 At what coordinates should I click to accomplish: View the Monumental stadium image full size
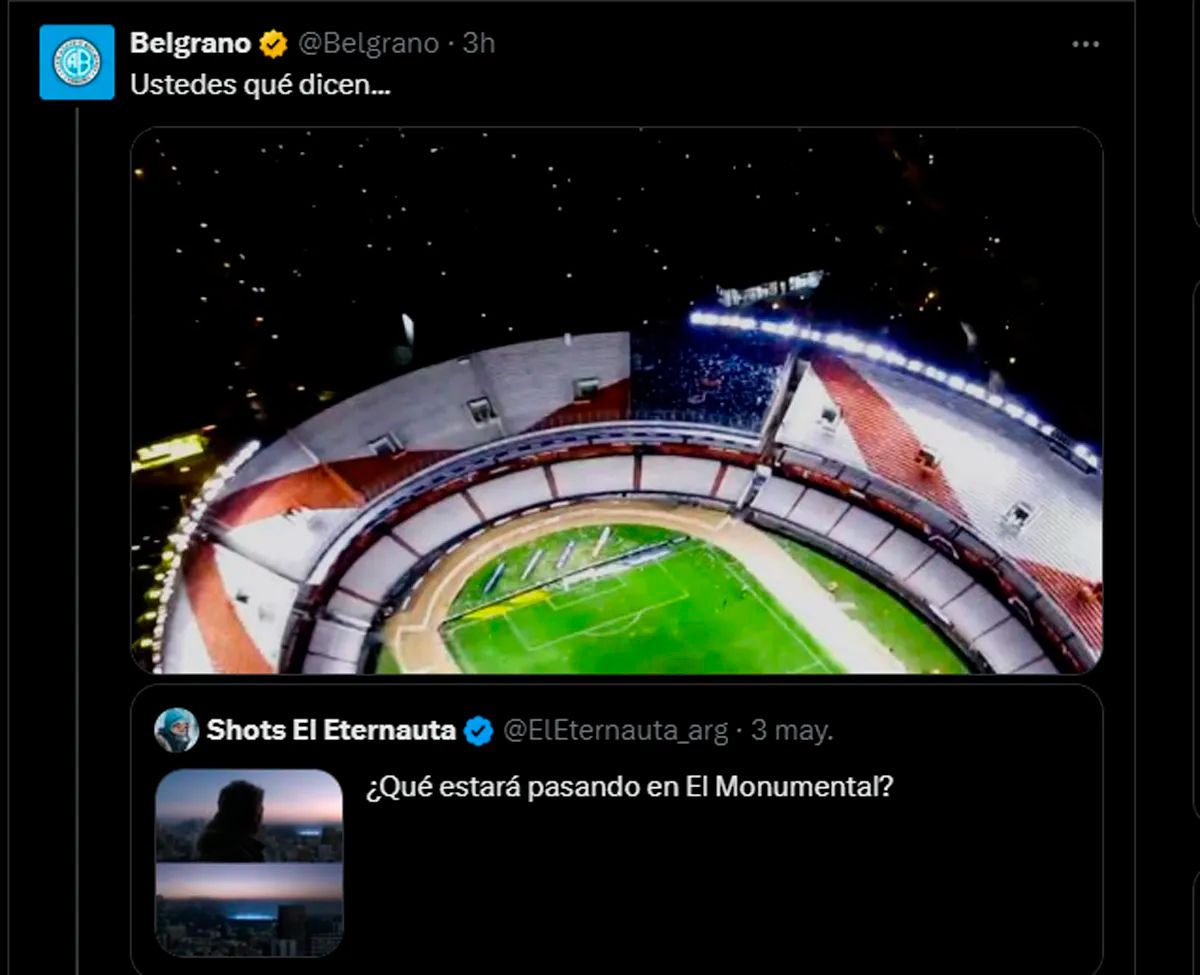[x=616, y=400]
